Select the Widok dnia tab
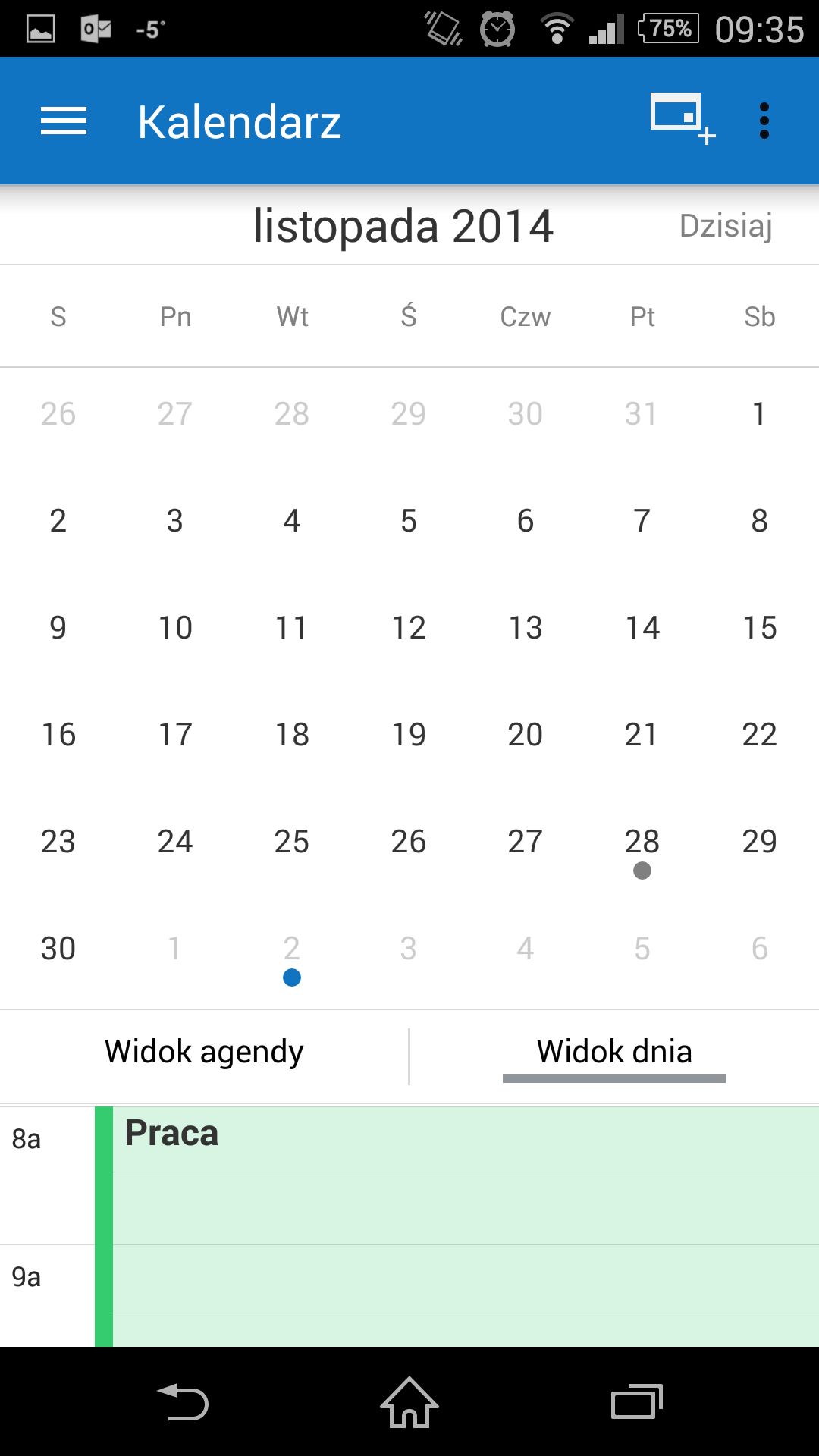This screenshot has height=1456, width=819. (x=614, y=1052)
